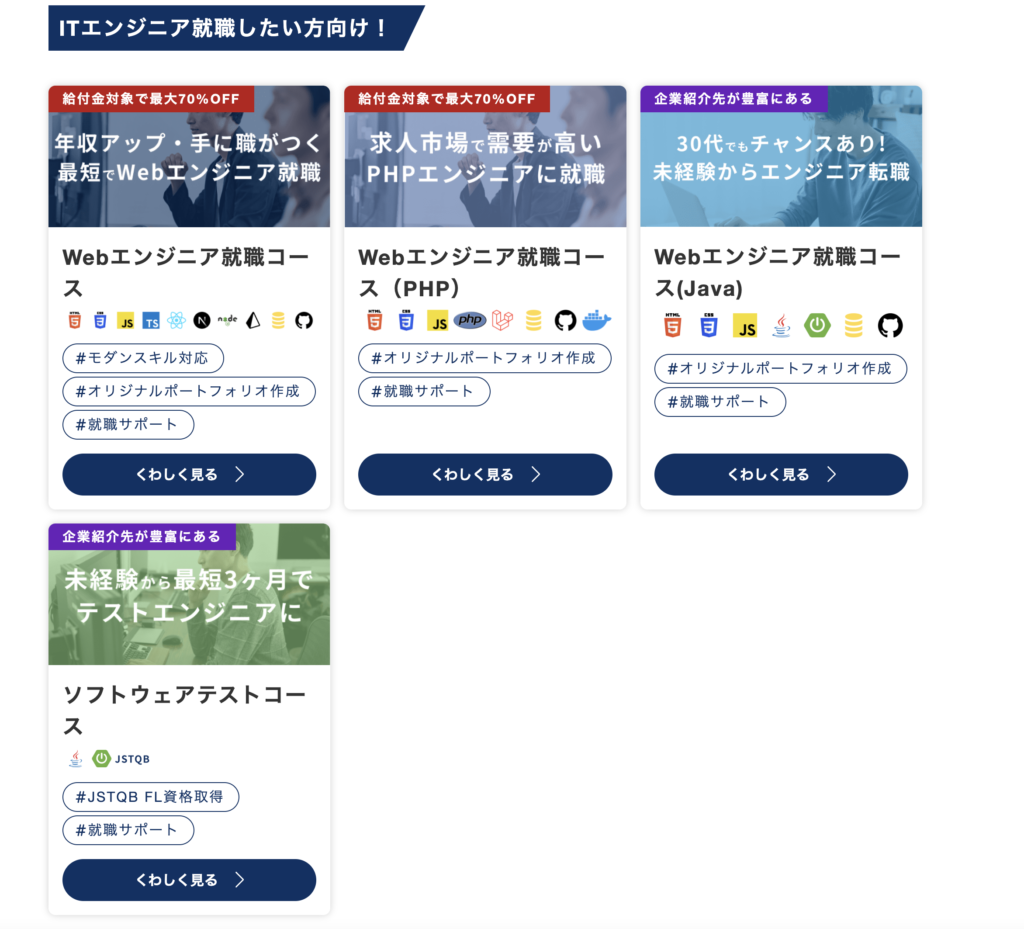This screenshot has height=929, width=1024.
Task: Open the PHPエンジニアに就職 course banner
Action: [485, 157]
